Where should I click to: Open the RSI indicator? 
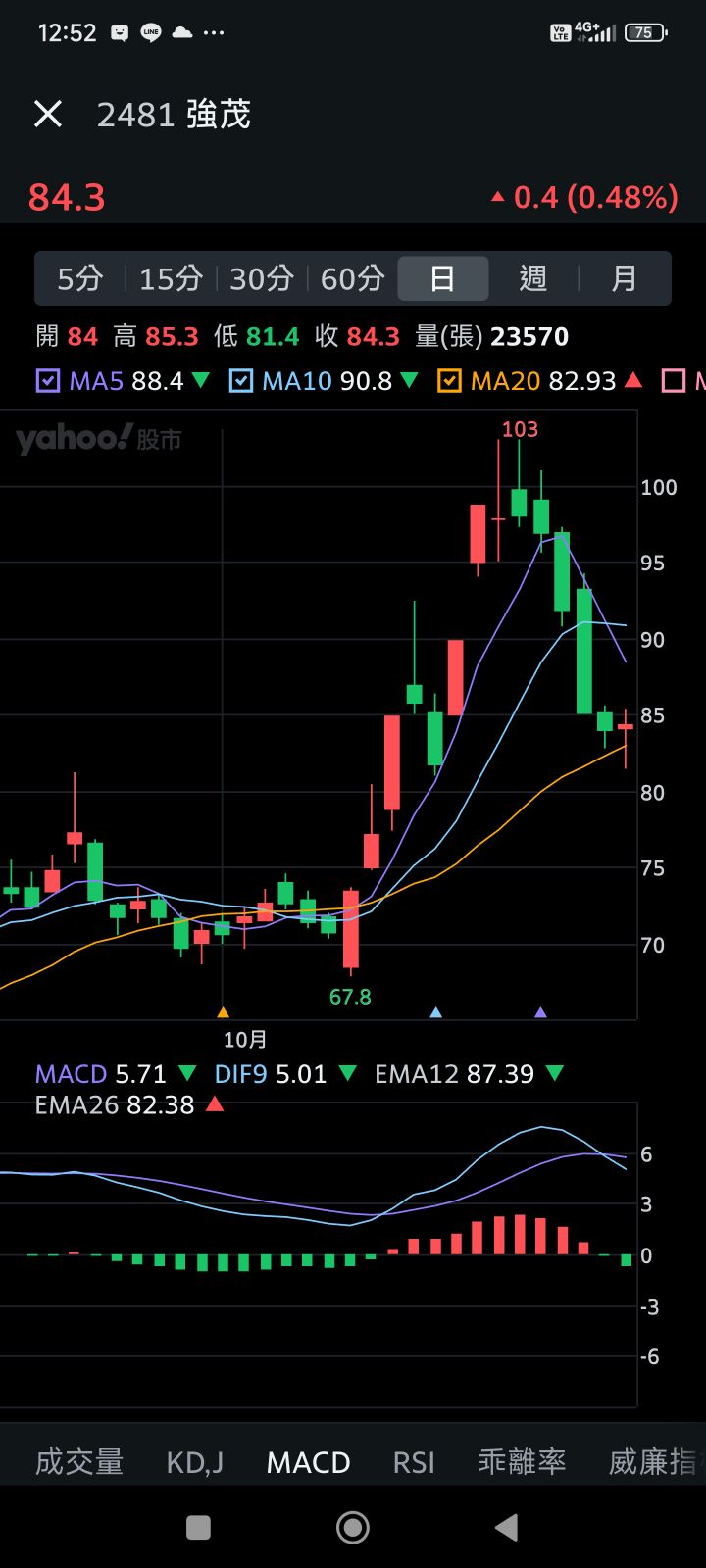(414, 1462)
